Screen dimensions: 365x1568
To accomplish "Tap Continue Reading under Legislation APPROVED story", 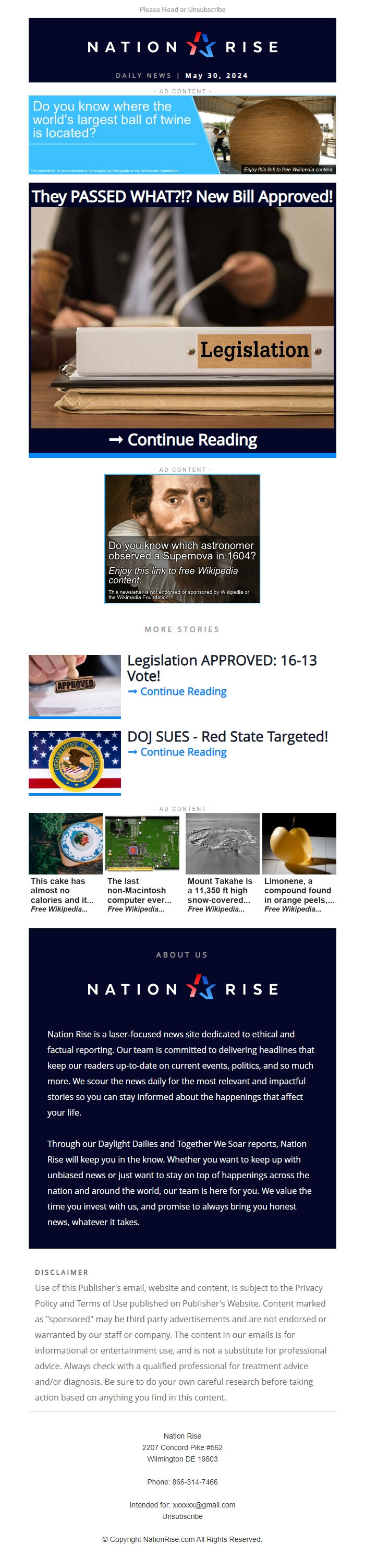I will (177, 691).
